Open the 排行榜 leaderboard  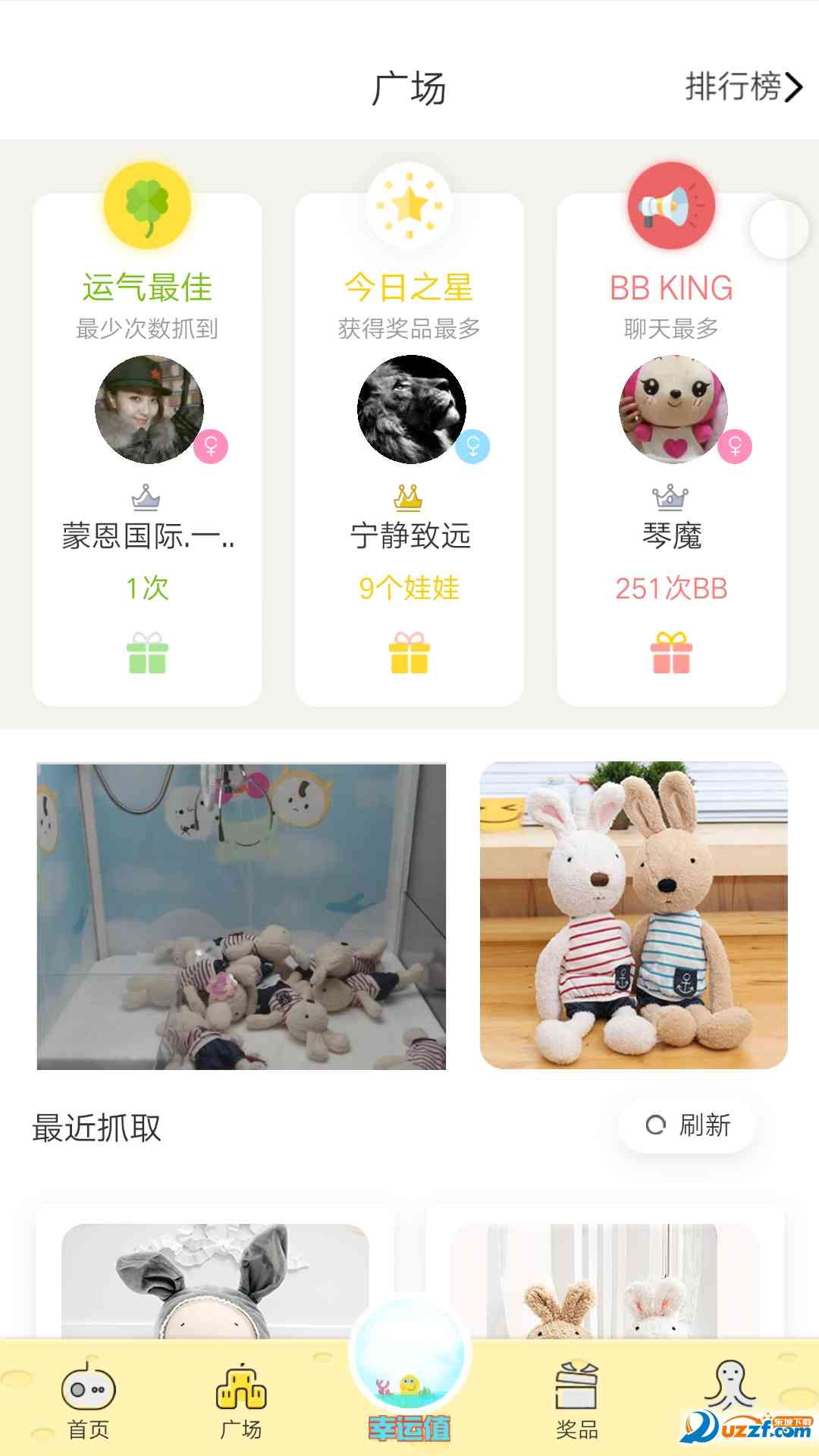tap(742, 87)
